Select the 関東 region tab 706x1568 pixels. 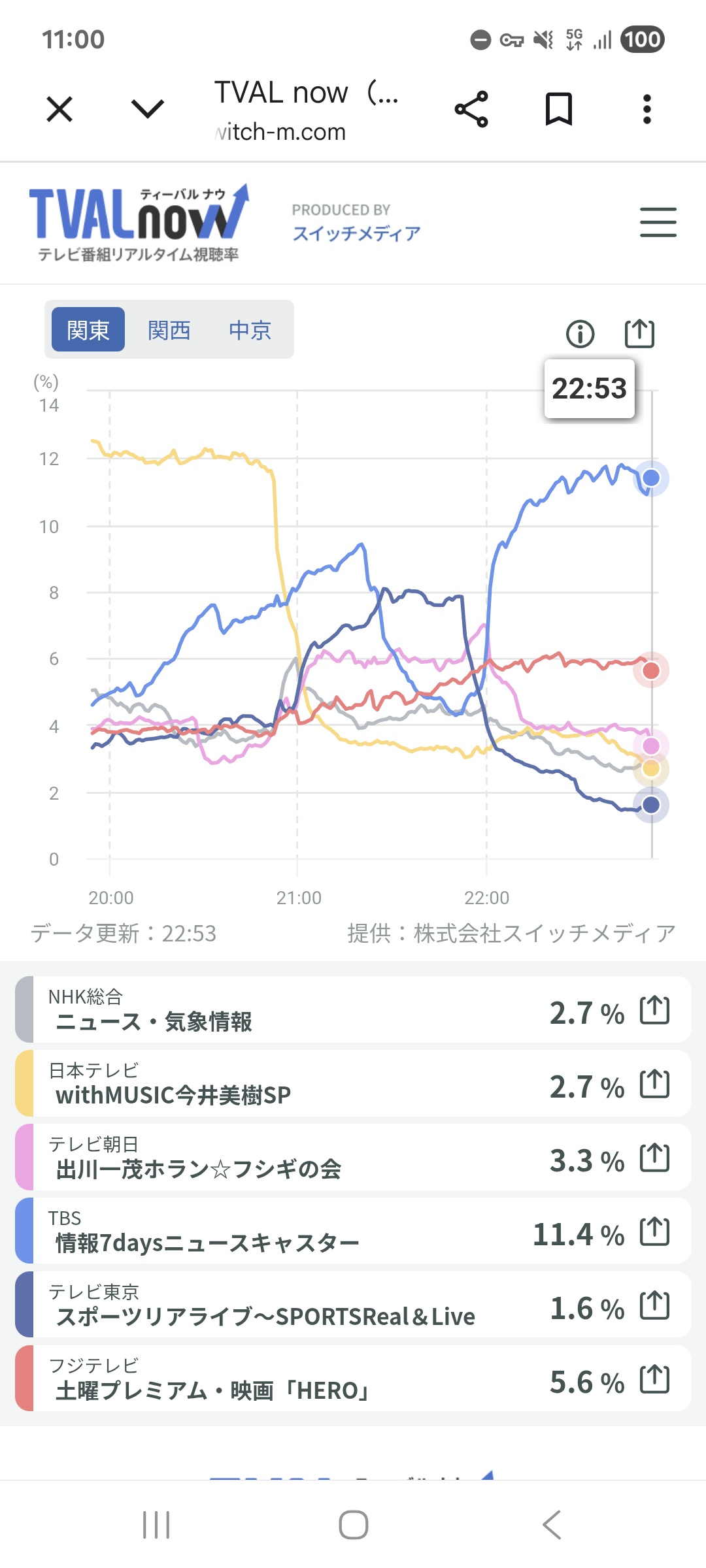pos(88,330)
